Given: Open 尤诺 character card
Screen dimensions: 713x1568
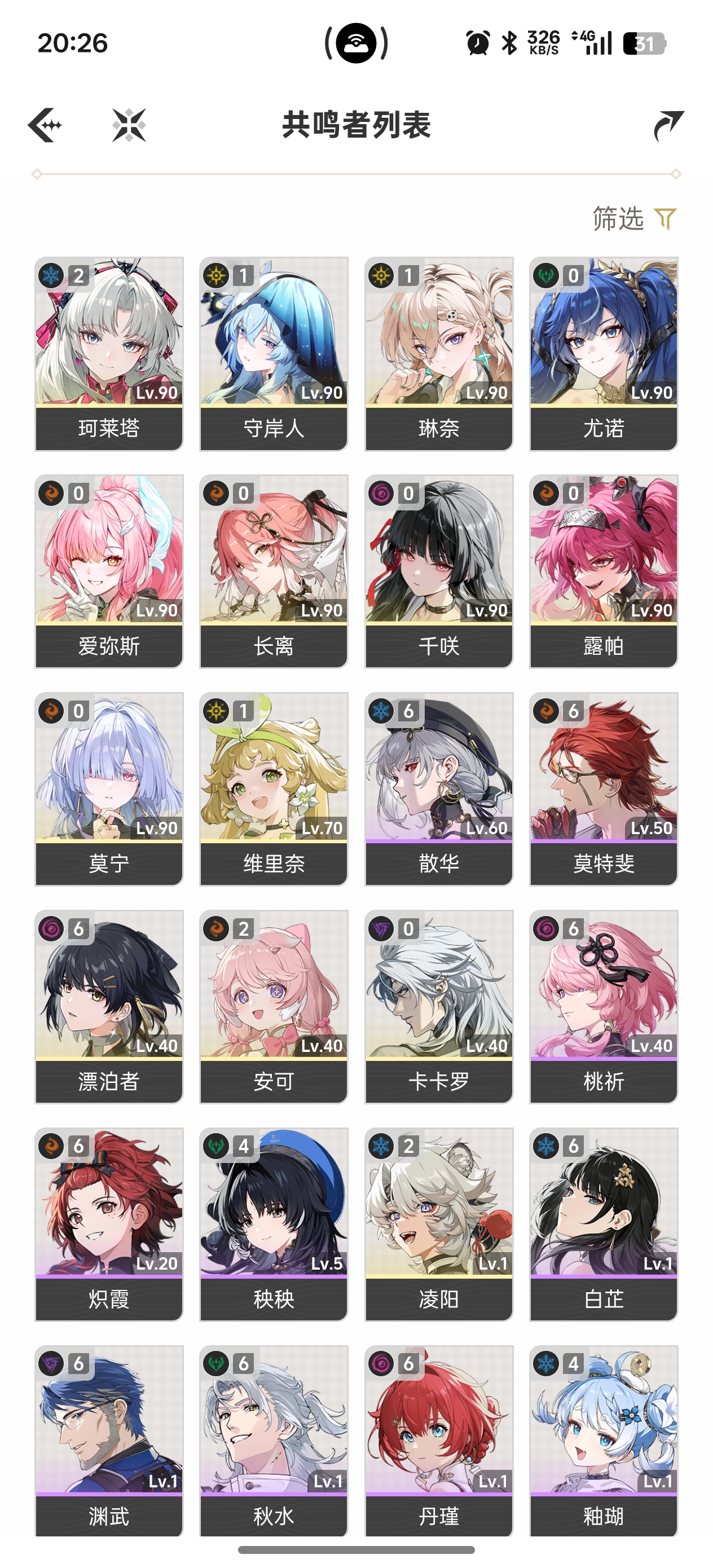Looking at the screenshot, I should (604, 353).
